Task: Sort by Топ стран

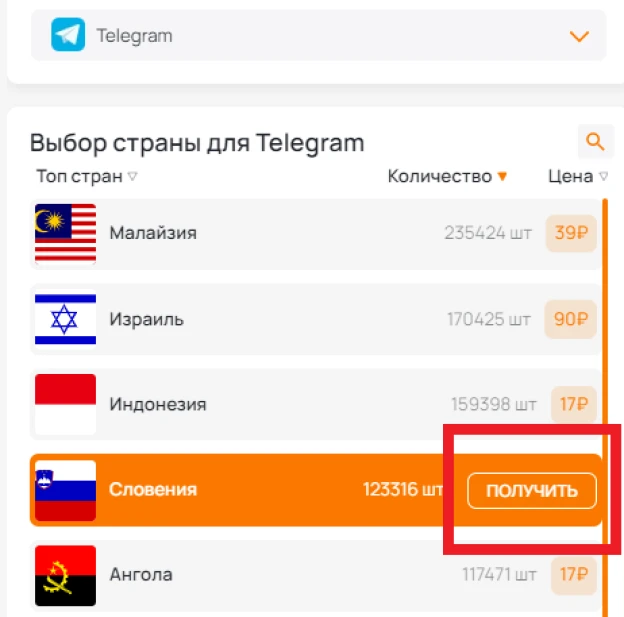Action: tap(86, 176)
